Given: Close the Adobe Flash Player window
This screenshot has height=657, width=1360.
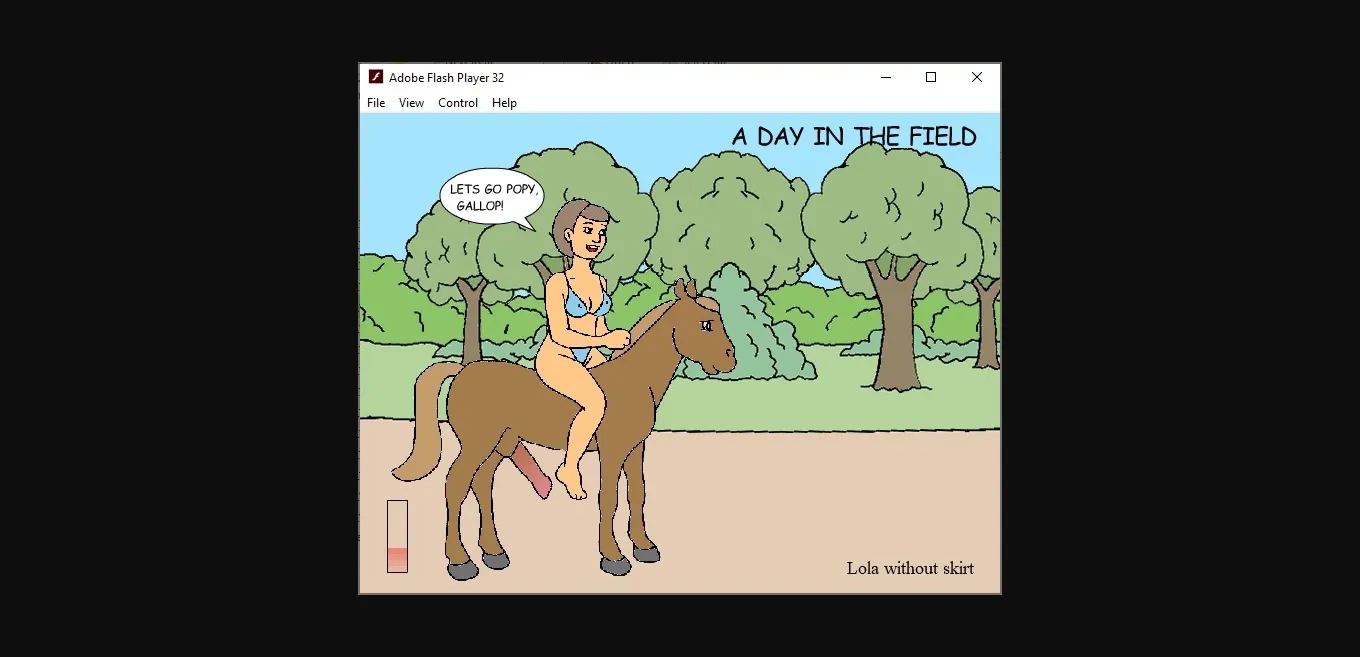Looking at the screenshot, I should (977, 78).
